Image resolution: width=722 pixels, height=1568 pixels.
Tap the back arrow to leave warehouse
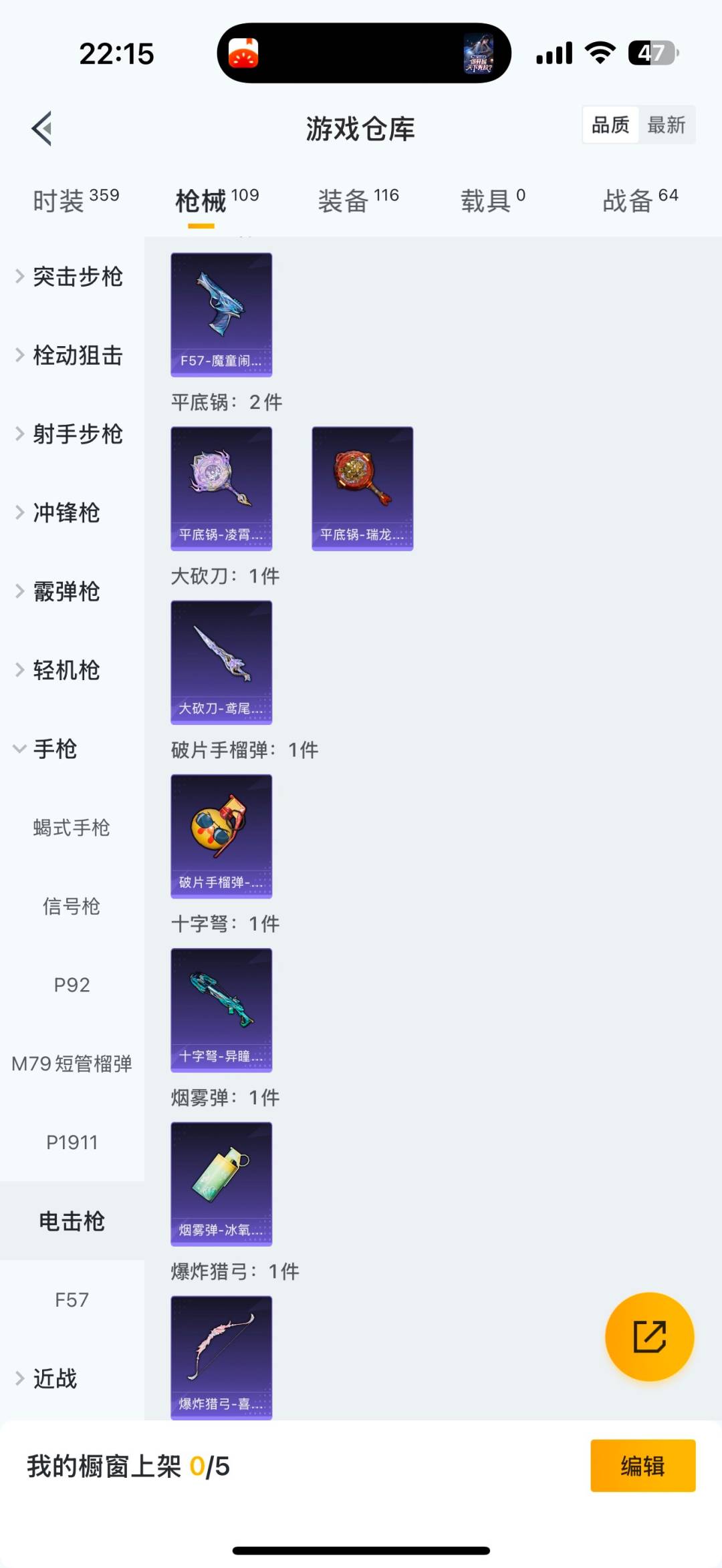(42, 128)
